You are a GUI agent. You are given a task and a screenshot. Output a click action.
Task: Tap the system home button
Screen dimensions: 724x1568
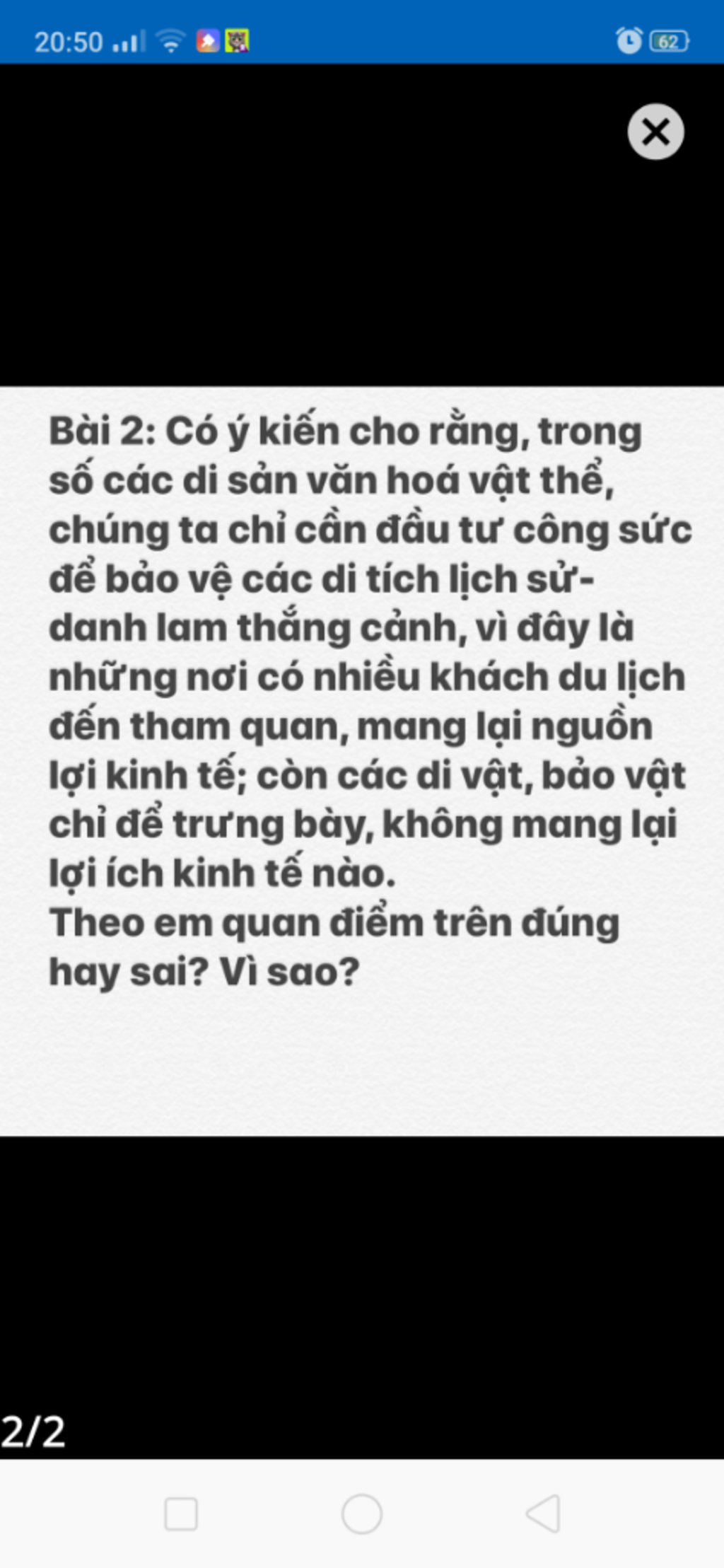tap(362, 1514)
